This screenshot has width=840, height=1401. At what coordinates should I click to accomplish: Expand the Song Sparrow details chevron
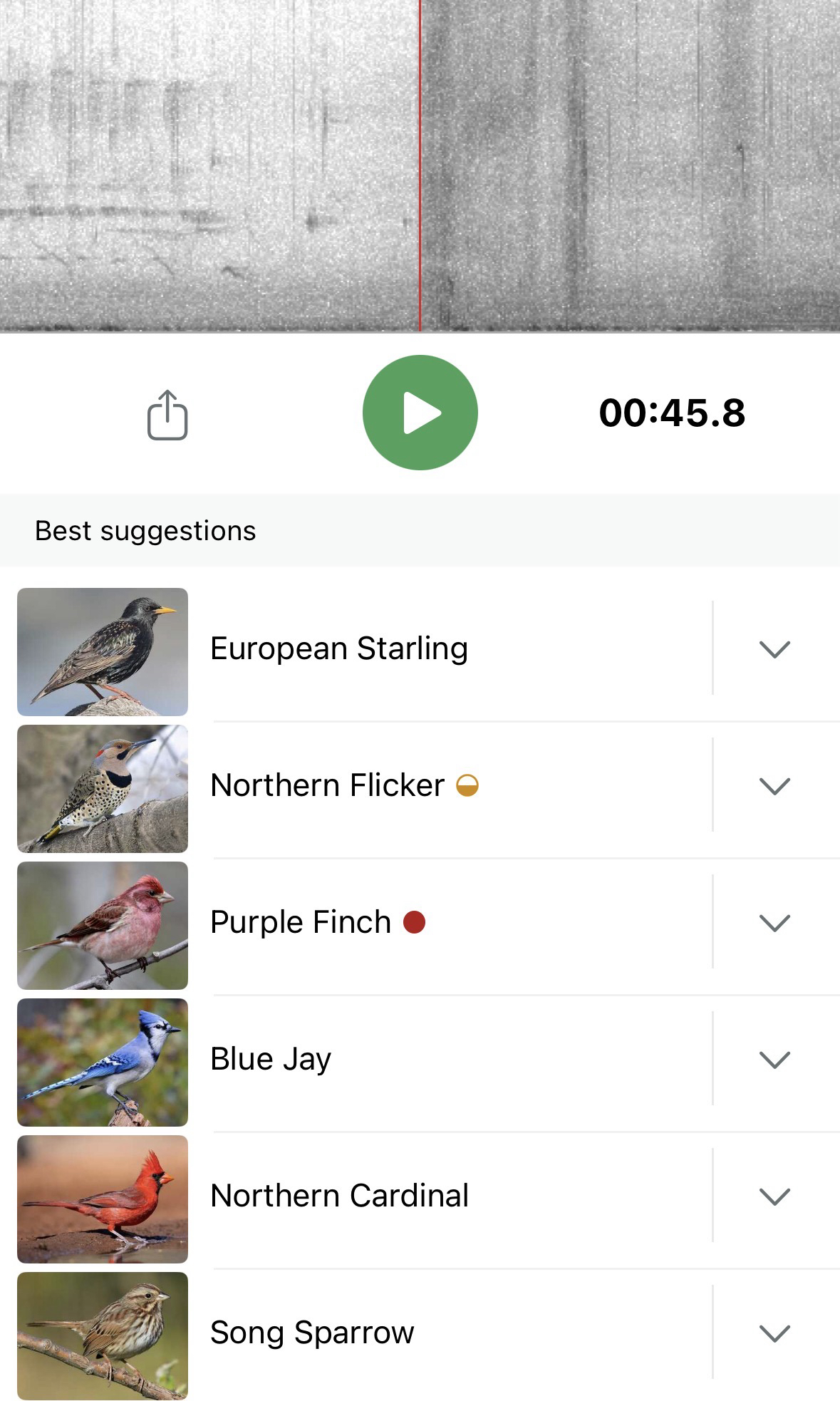[x=774, y=1333]
